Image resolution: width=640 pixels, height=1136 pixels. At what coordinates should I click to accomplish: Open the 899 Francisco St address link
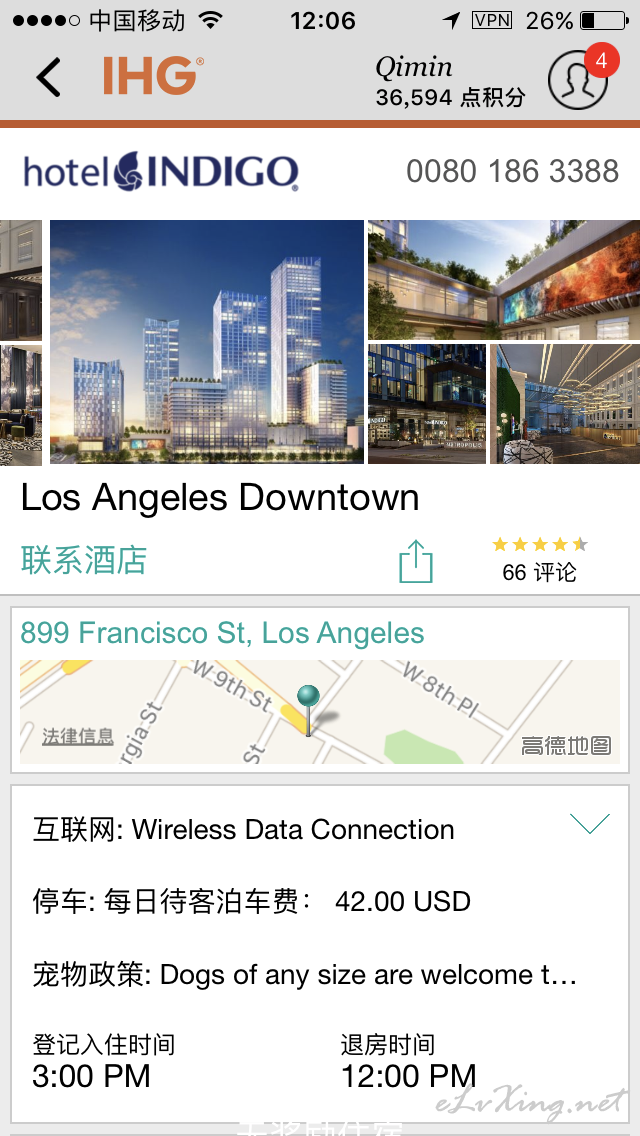tap(222, 633)
